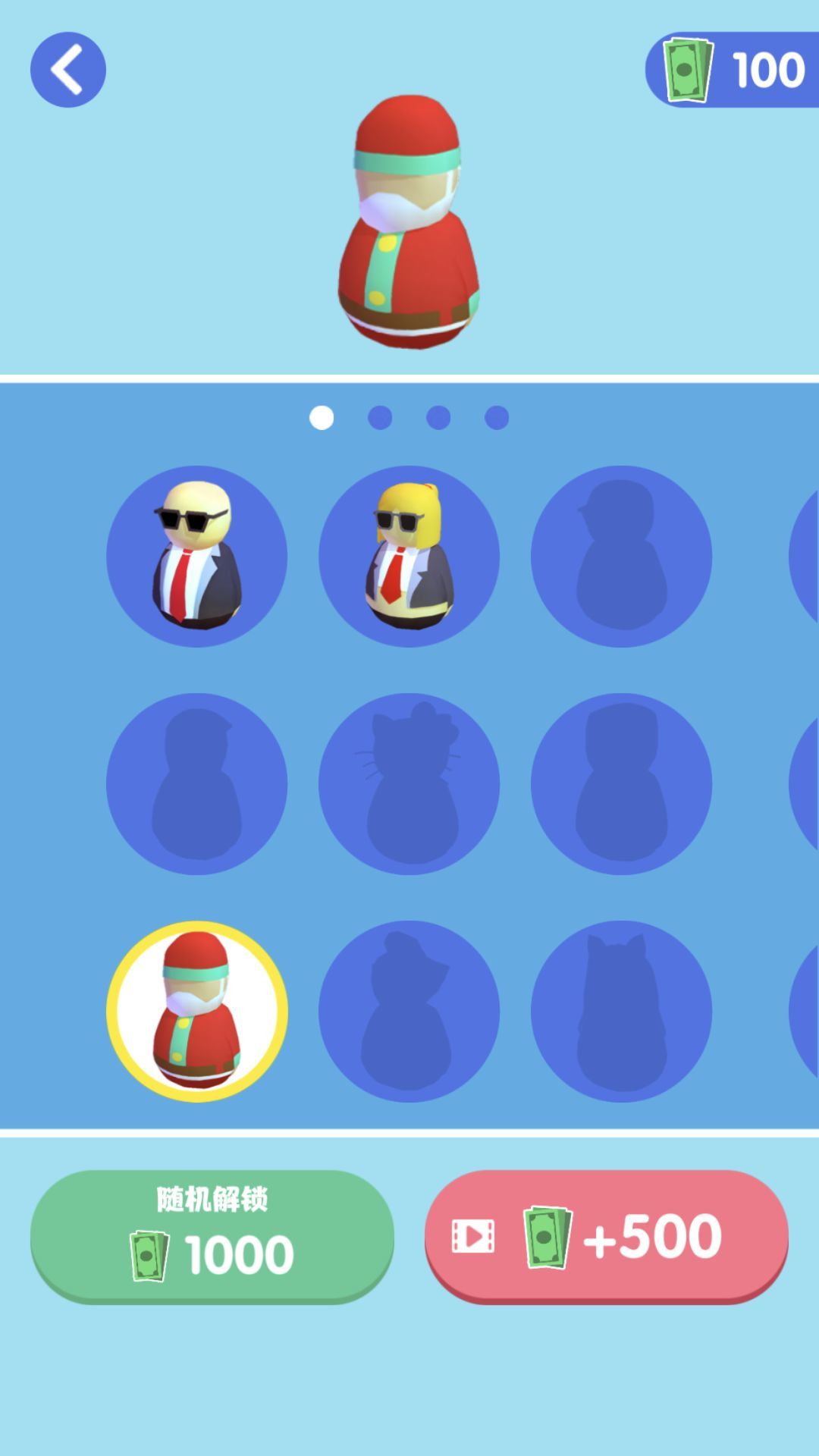
Task: Tap the locked pointy-eared silhouette character
Action: click(622, 1011)
